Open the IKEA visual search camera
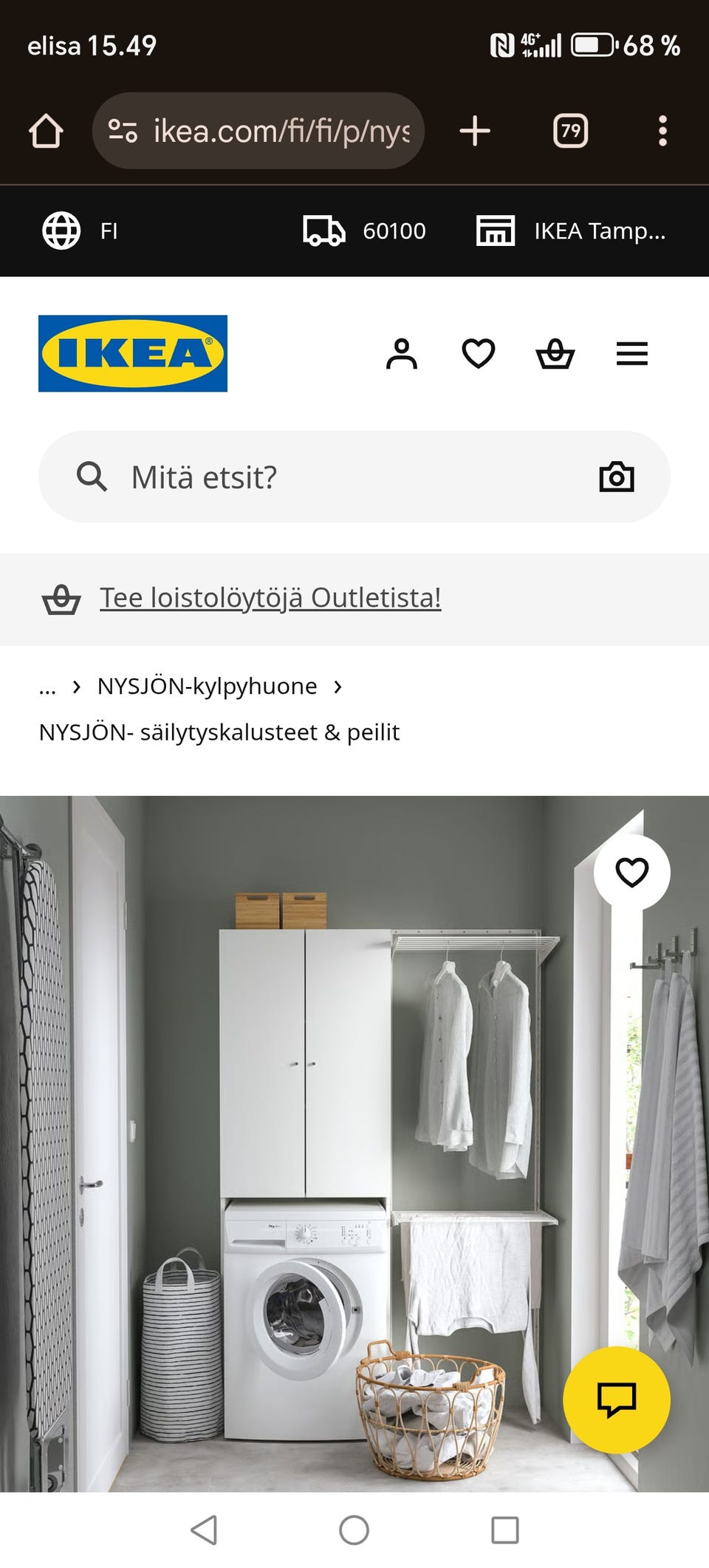The height and width of the screenshot is (1568, 709). [x=615, y=475]
